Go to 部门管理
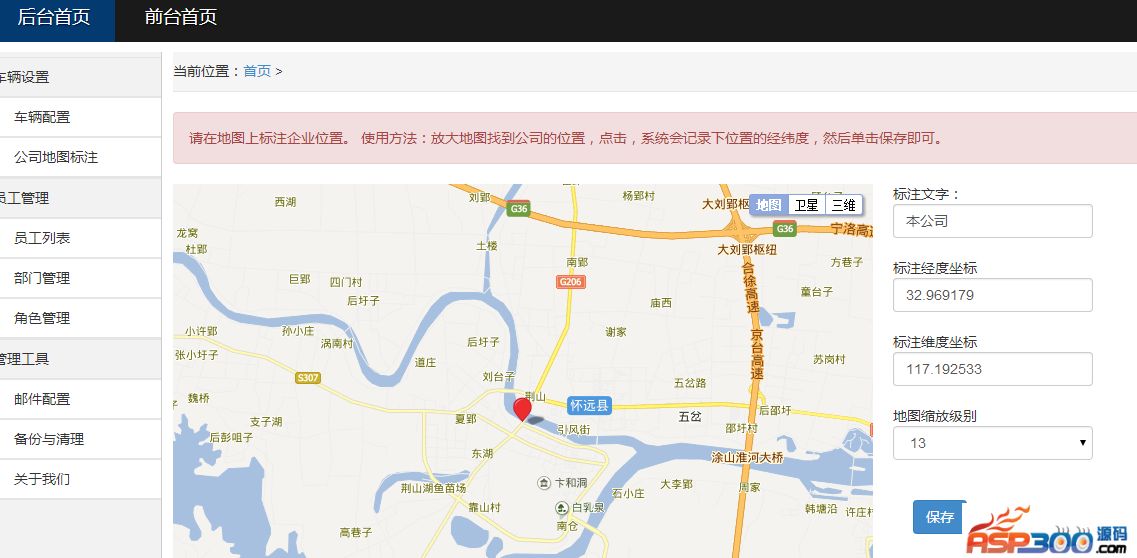The image size is (1137, 558). (x=42, y=278)
